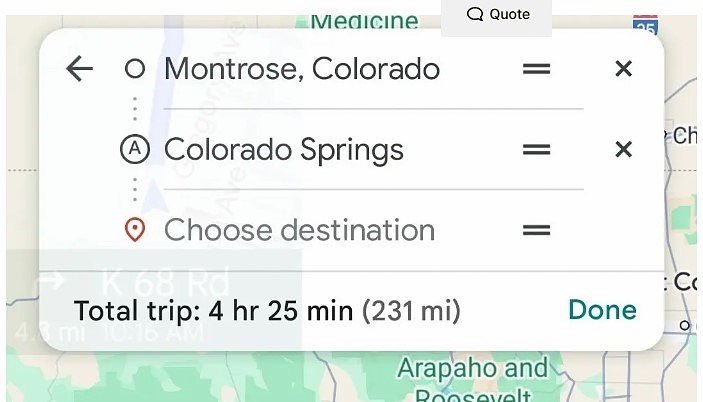The width and height of the screenshot is (703, 402).
Task: Tap reorder handle beside Choose destination
Action: (537, 230)
